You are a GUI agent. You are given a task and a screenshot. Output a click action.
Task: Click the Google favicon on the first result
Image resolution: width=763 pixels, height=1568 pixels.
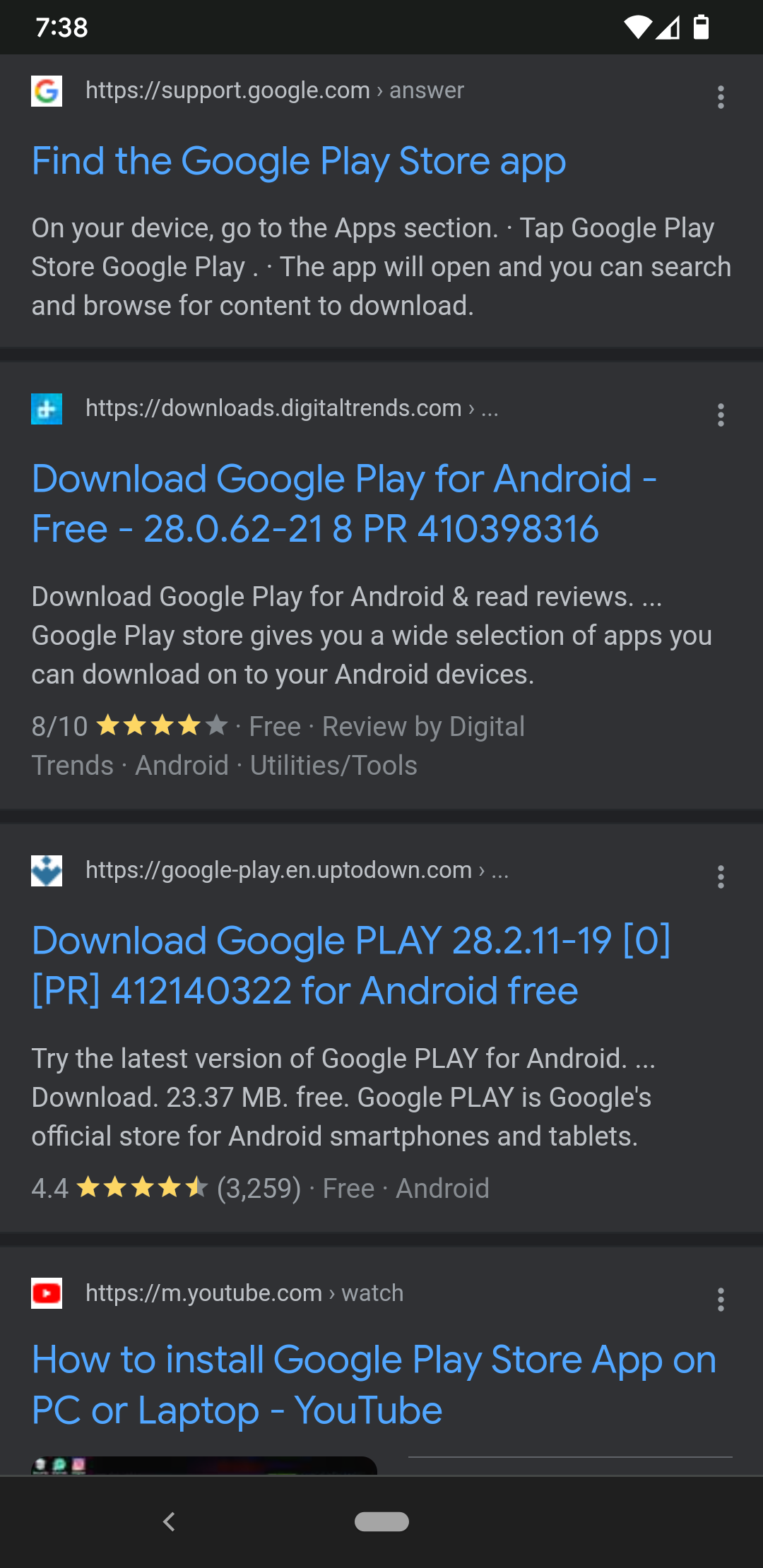(x=45, y=90)
